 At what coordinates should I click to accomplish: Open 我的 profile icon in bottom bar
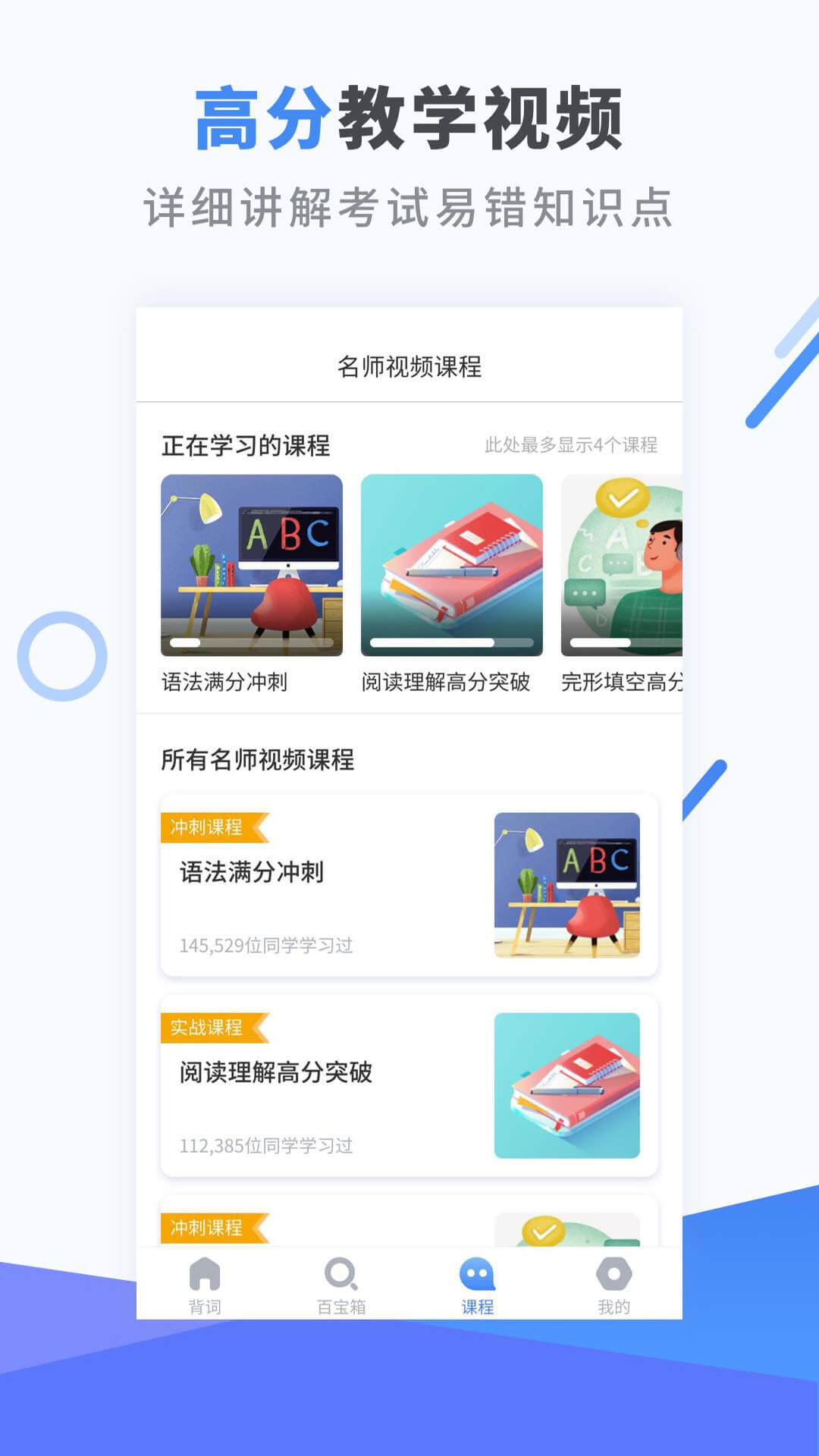tap(613, 1279)
